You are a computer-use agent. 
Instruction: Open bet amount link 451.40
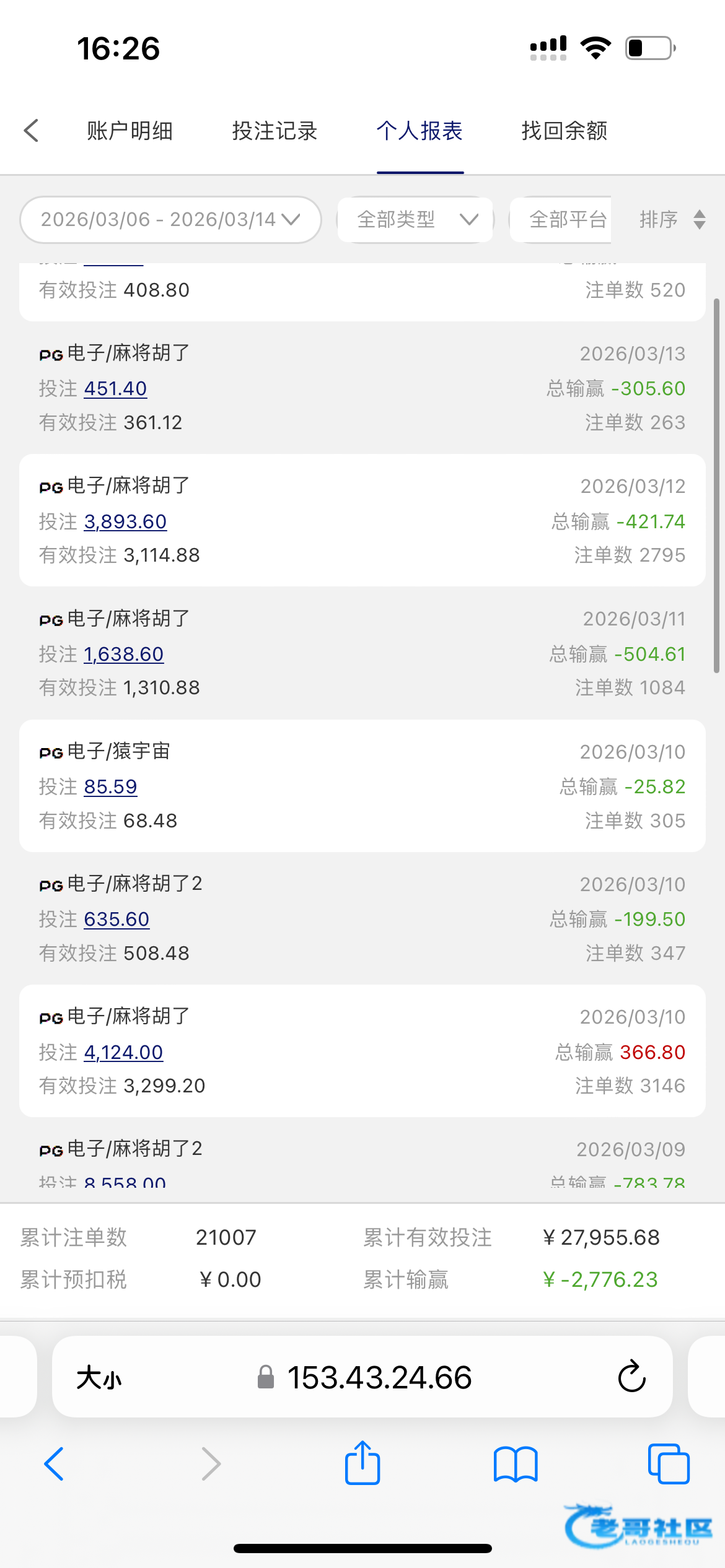click(115, 388)
